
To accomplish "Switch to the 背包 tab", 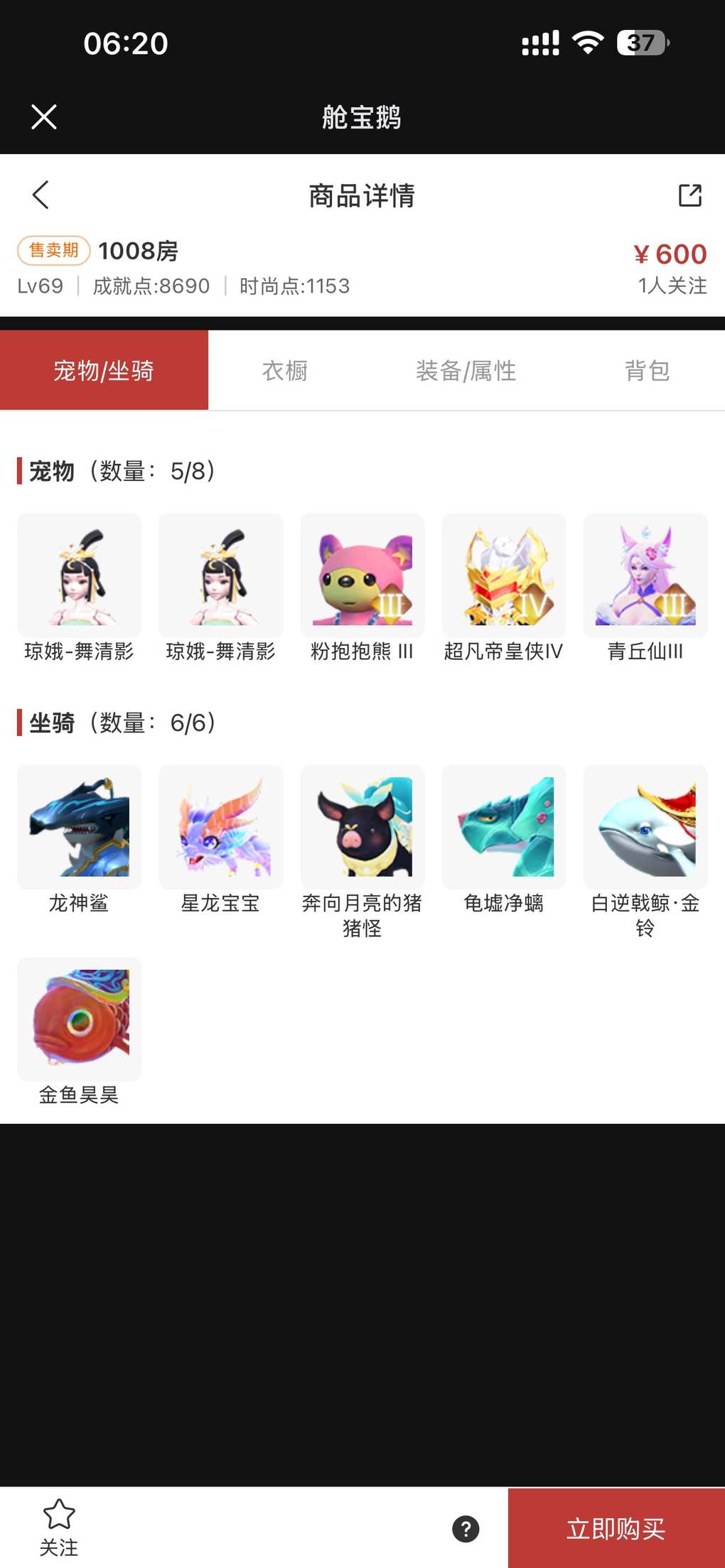I will (647, 371).
